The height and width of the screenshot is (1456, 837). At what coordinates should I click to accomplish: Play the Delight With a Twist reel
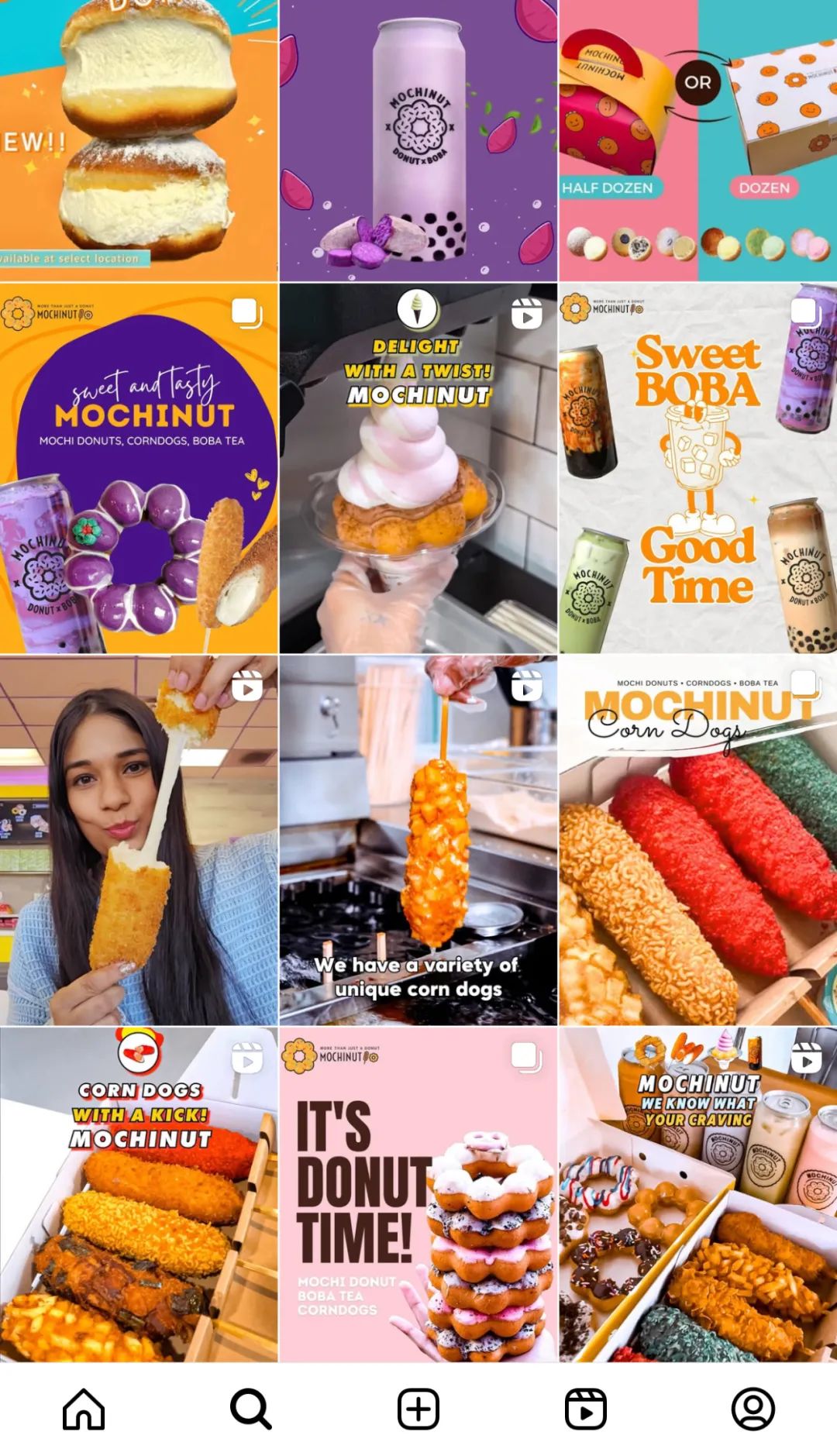pyautogui.click(x=418, y=468)
